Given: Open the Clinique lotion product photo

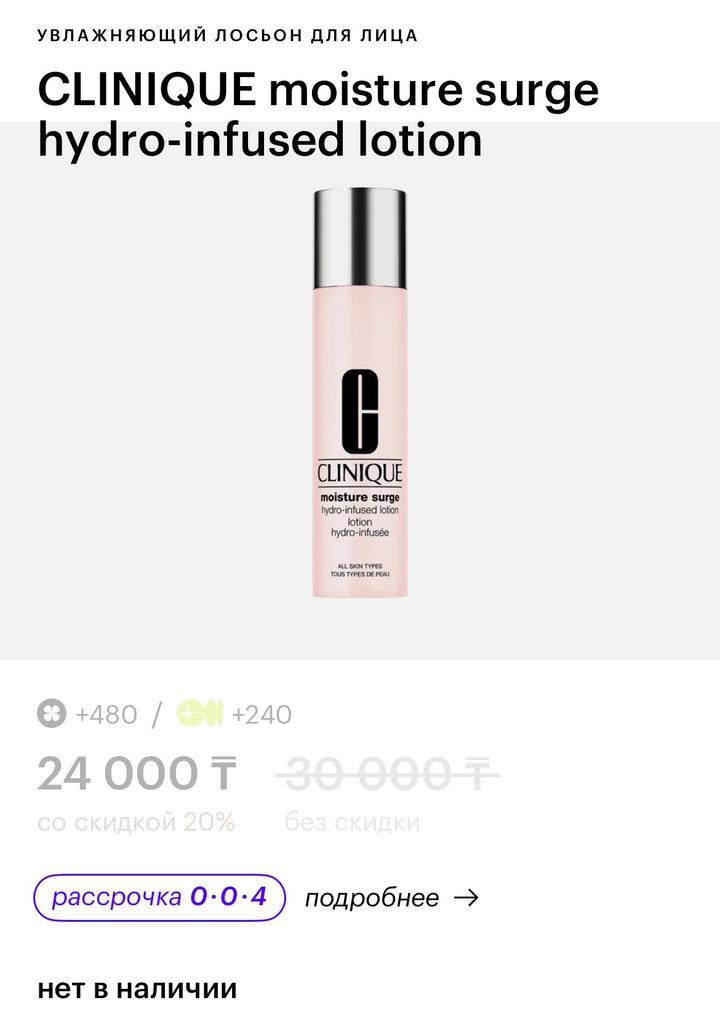Looking at the screenshot, I should 360,392.
